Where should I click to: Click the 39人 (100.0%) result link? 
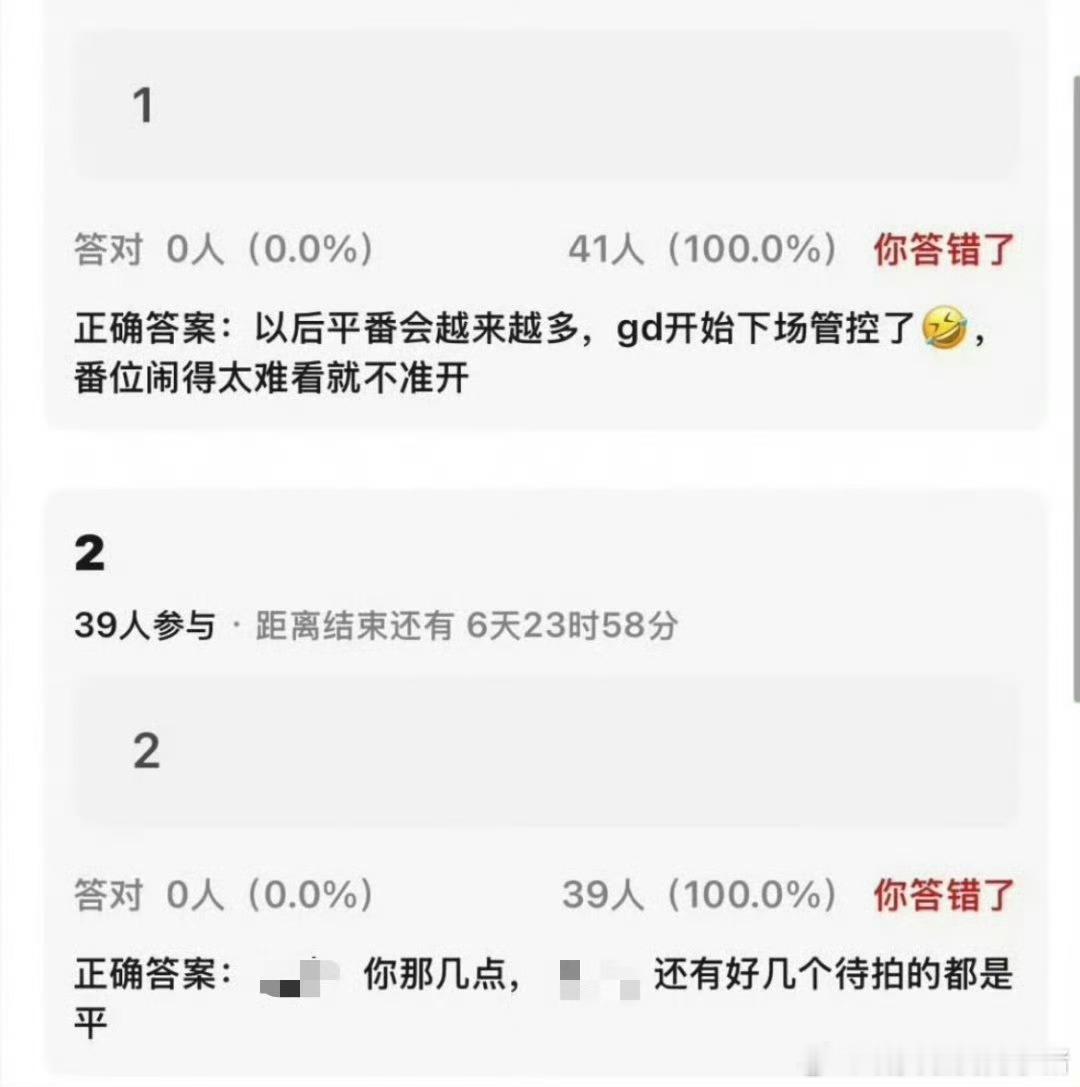click(700, 895)
